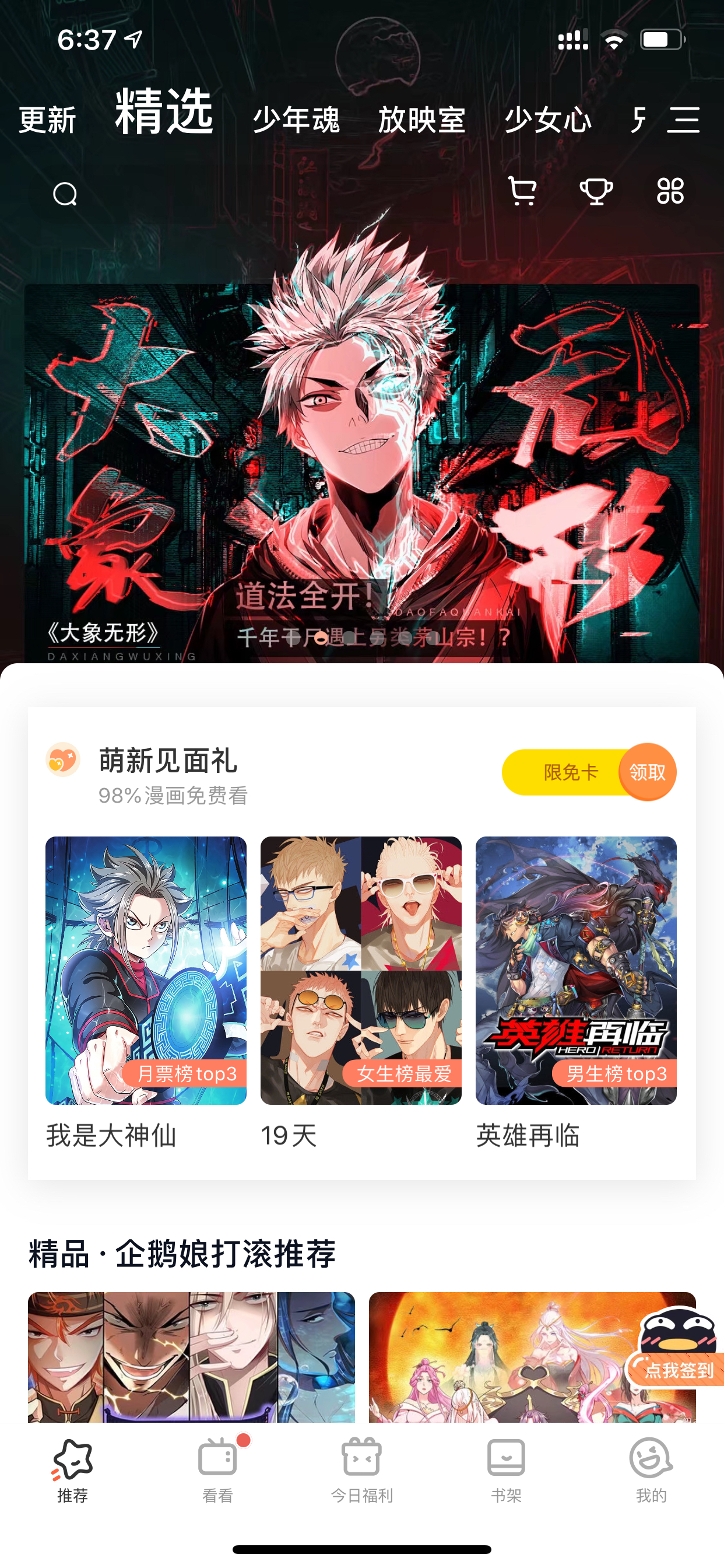Open the shopping cart icon

click(x=523, y=191)
